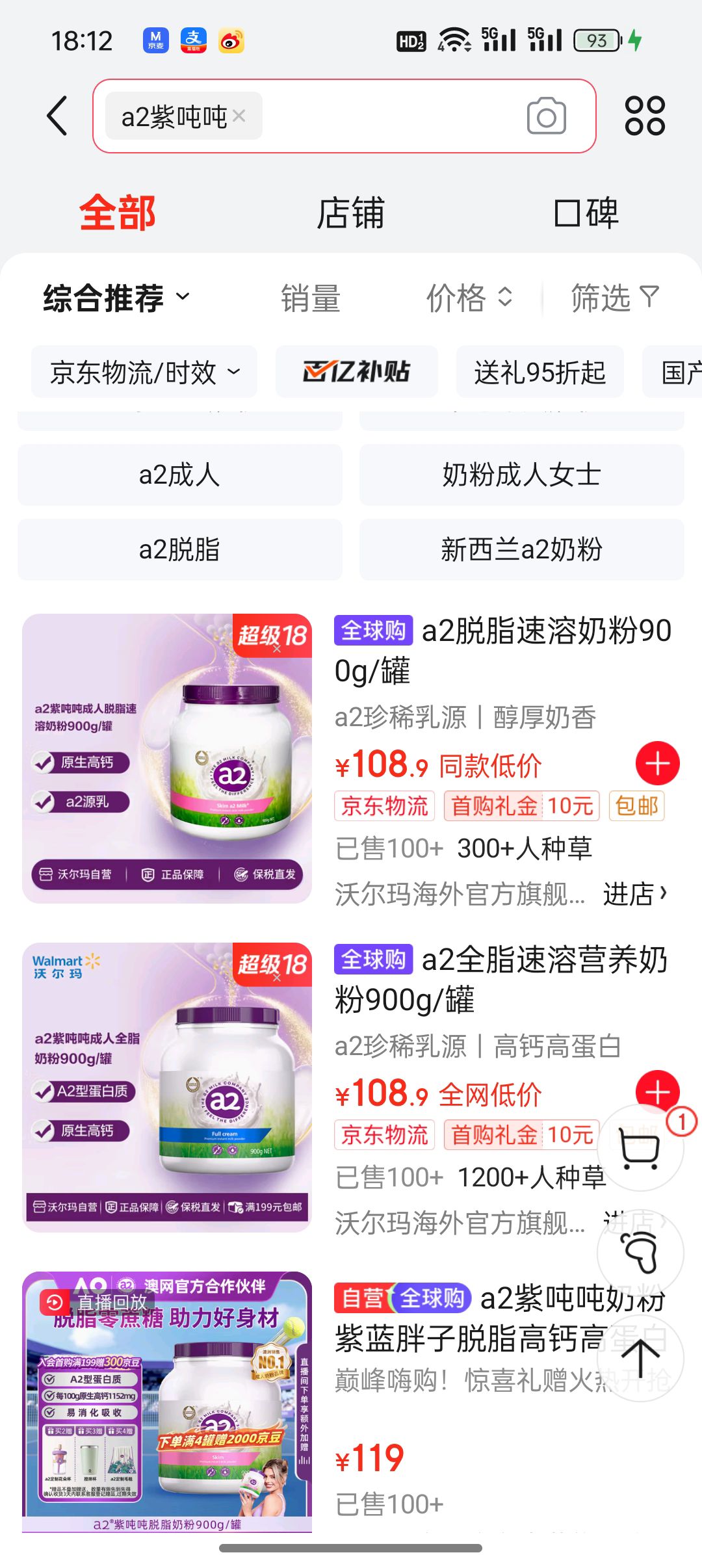Select the 送礼95折起 filter chip

[539, 372]
